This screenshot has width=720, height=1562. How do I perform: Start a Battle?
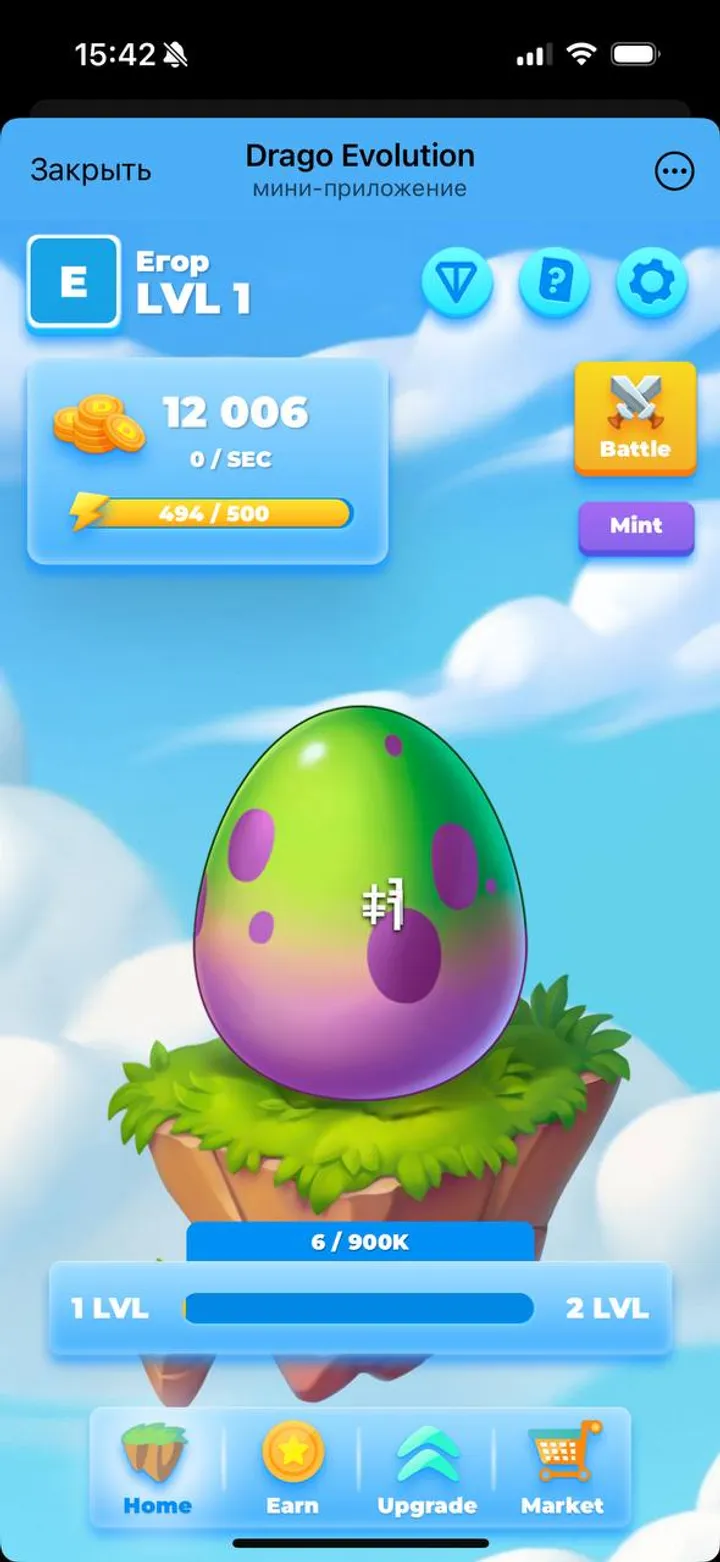(635, 417)
